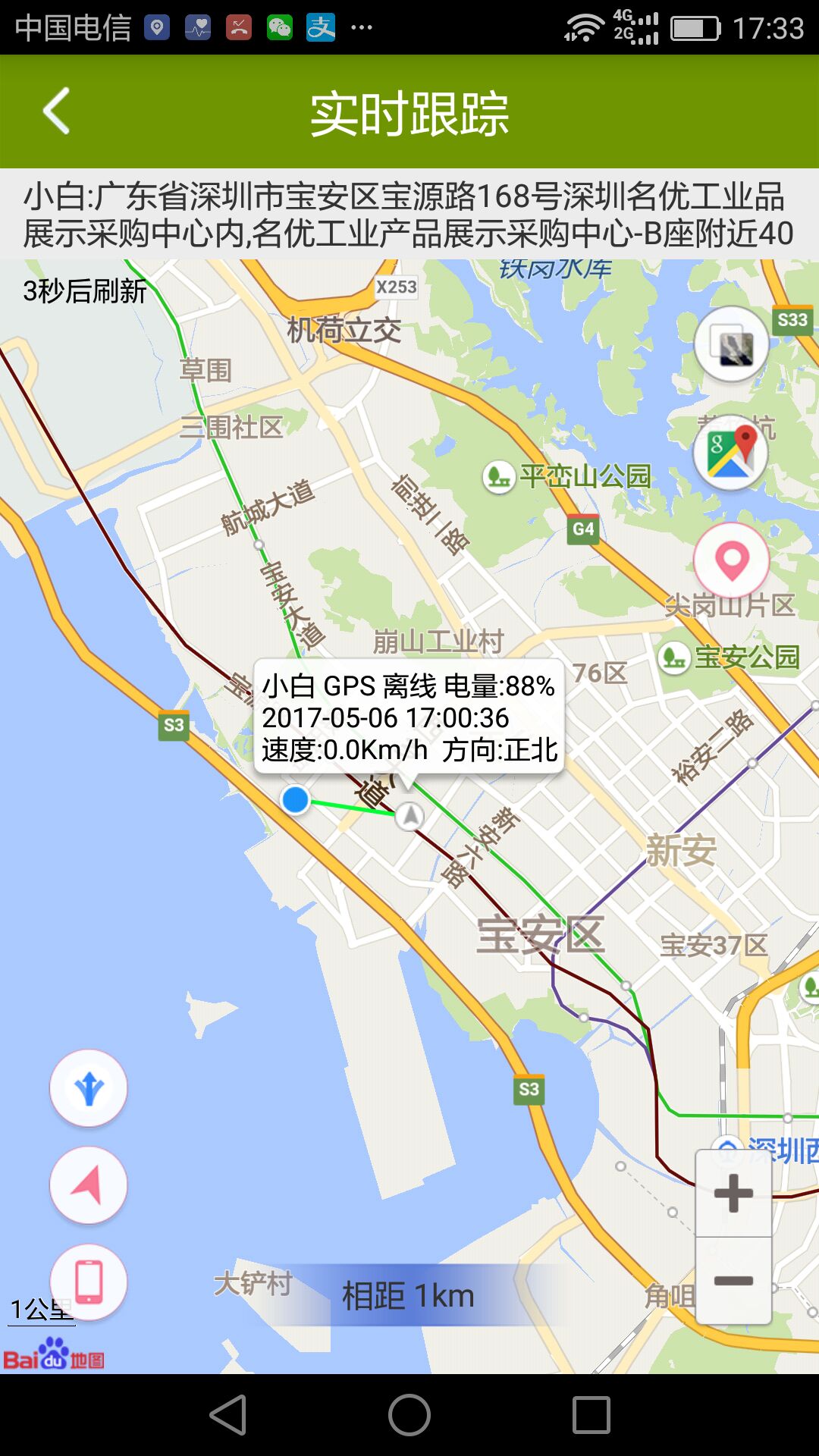Switch the map layer type
This screenshot has width=819, height=1456.
(x=731, y=345)
